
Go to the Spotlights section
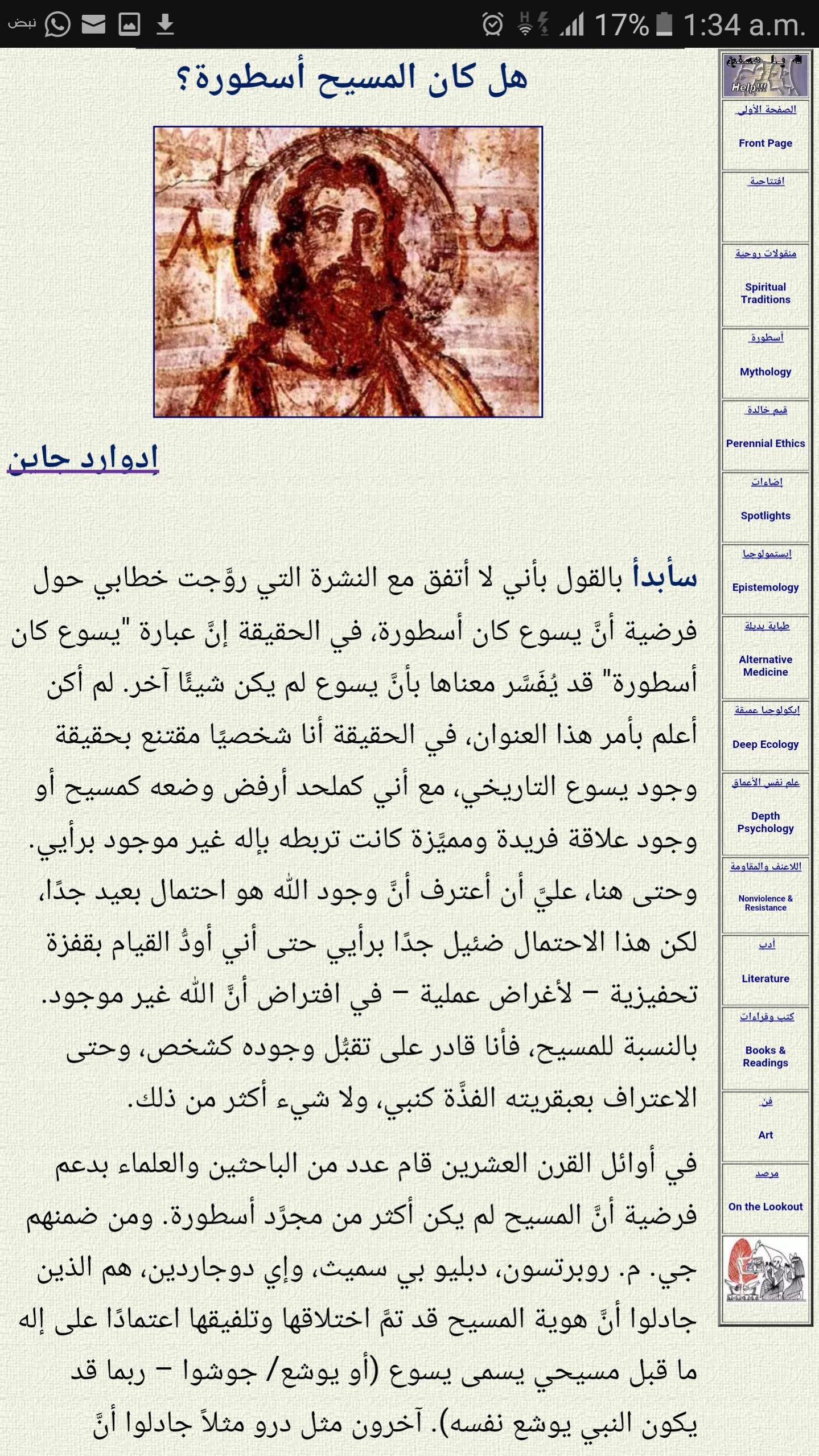coord(765,516)
